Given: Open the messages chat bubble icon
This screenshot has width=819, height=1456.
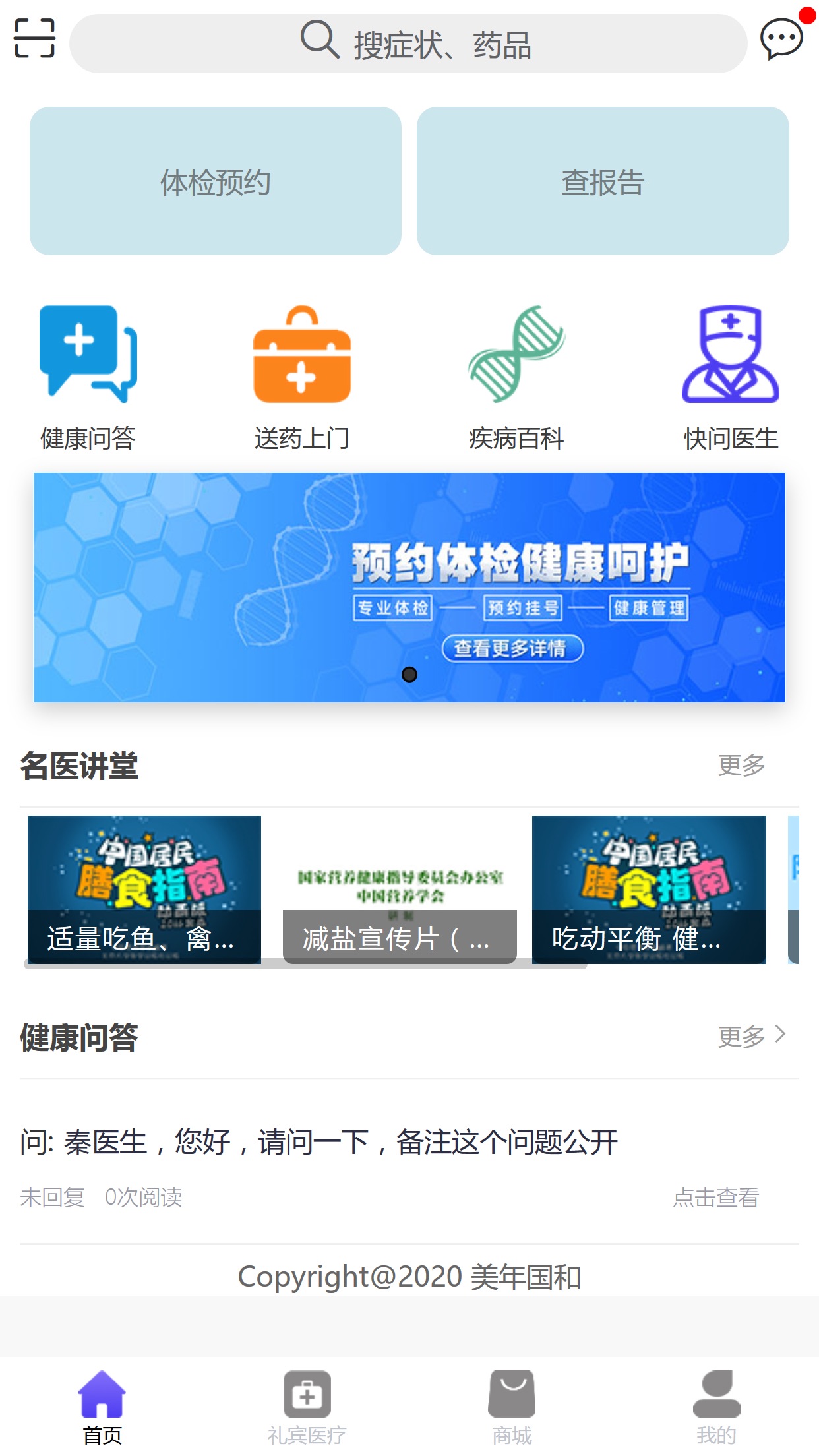Looking at the screenshot, I should [782, 40].
